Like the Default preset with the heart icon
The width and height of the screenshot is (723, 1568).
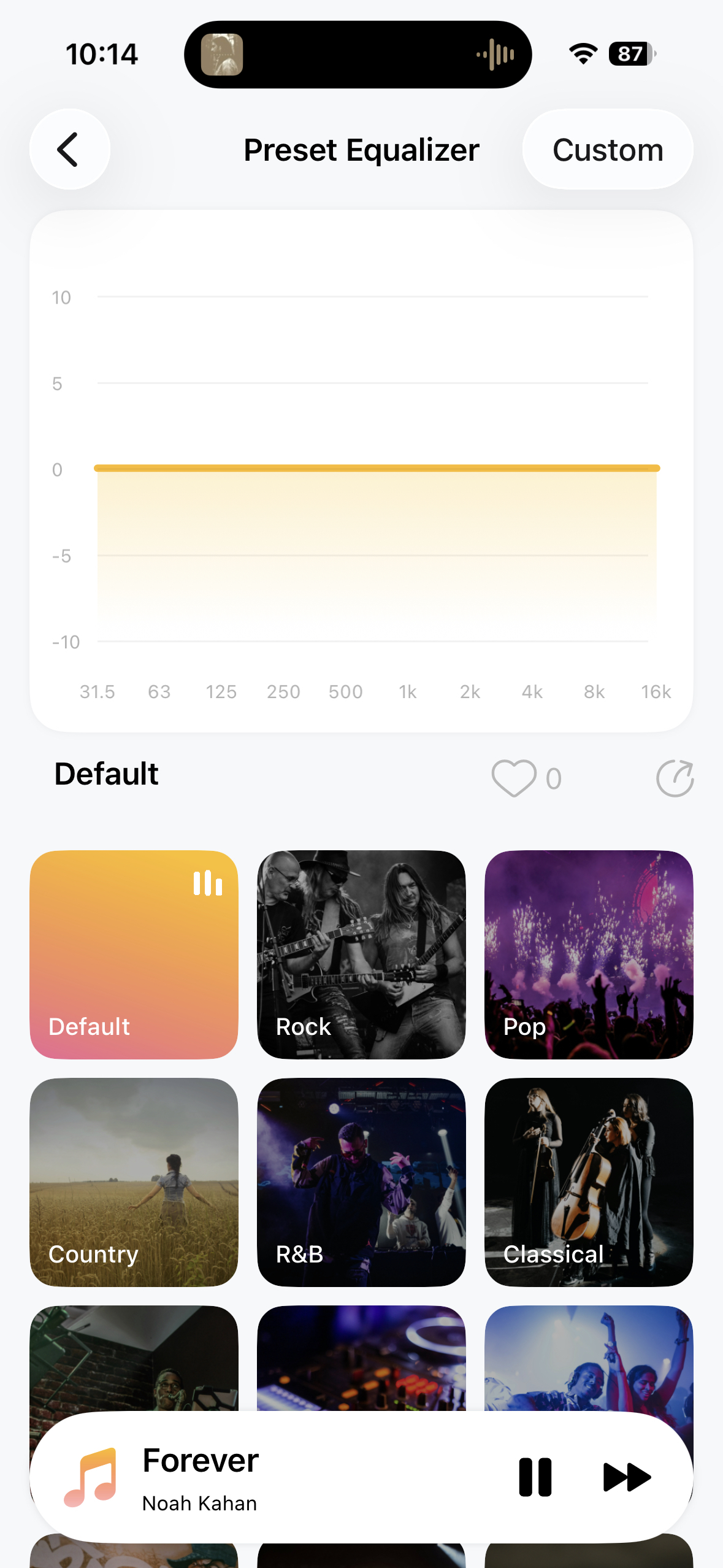(514, 778)
